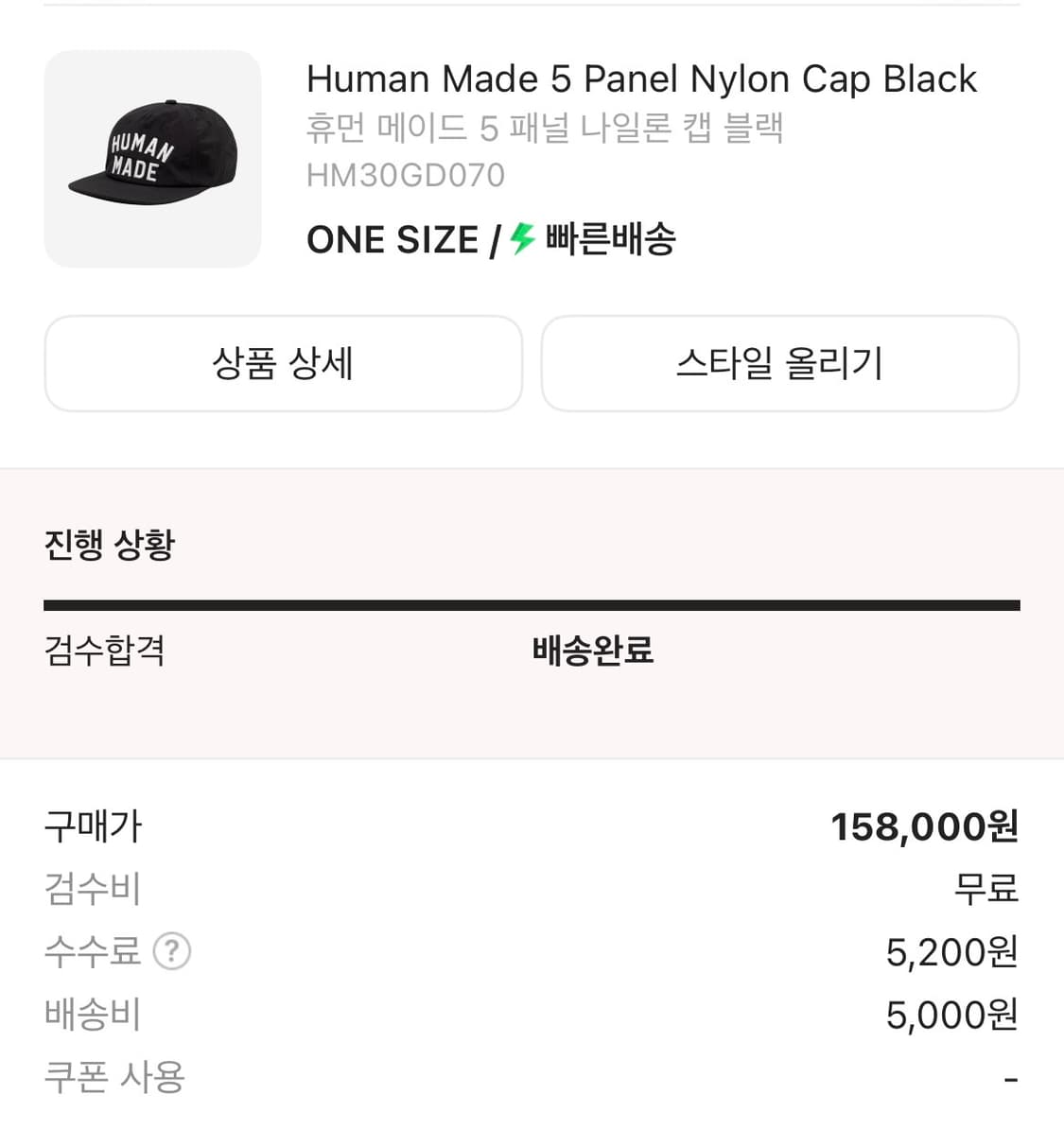Click the 배송비 shipping fee row
Screen dimensions: 1064x1129
coord(93,1015)
